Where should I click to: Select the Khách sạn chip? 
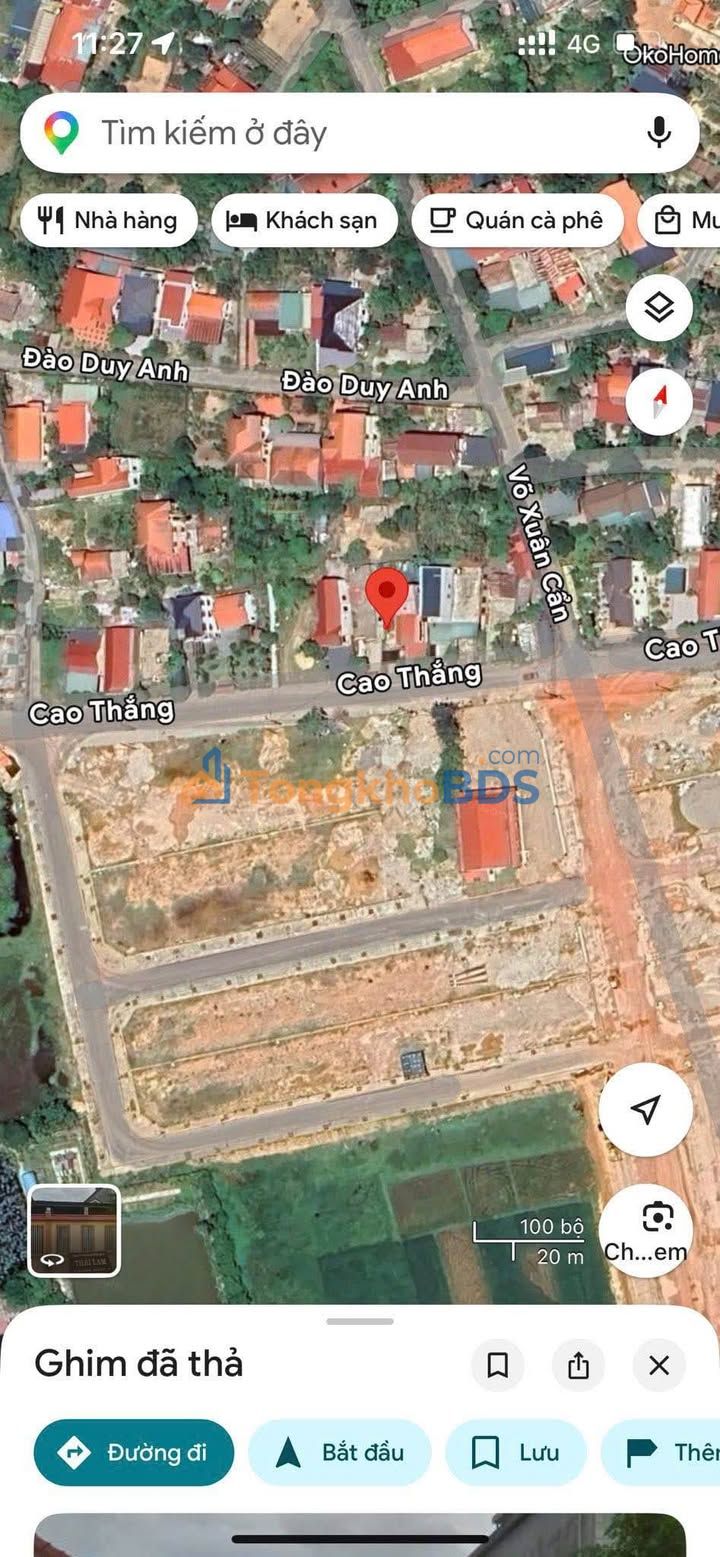pos(304,221)
